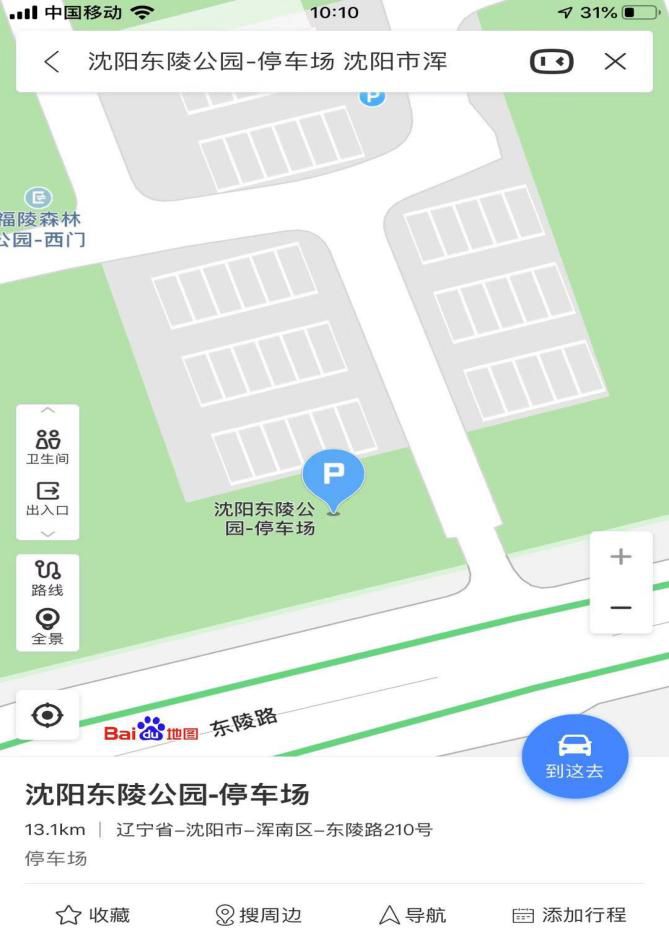Start 导航 to the parking lot
The image size is (669, 942).
(x=412, y=914)
